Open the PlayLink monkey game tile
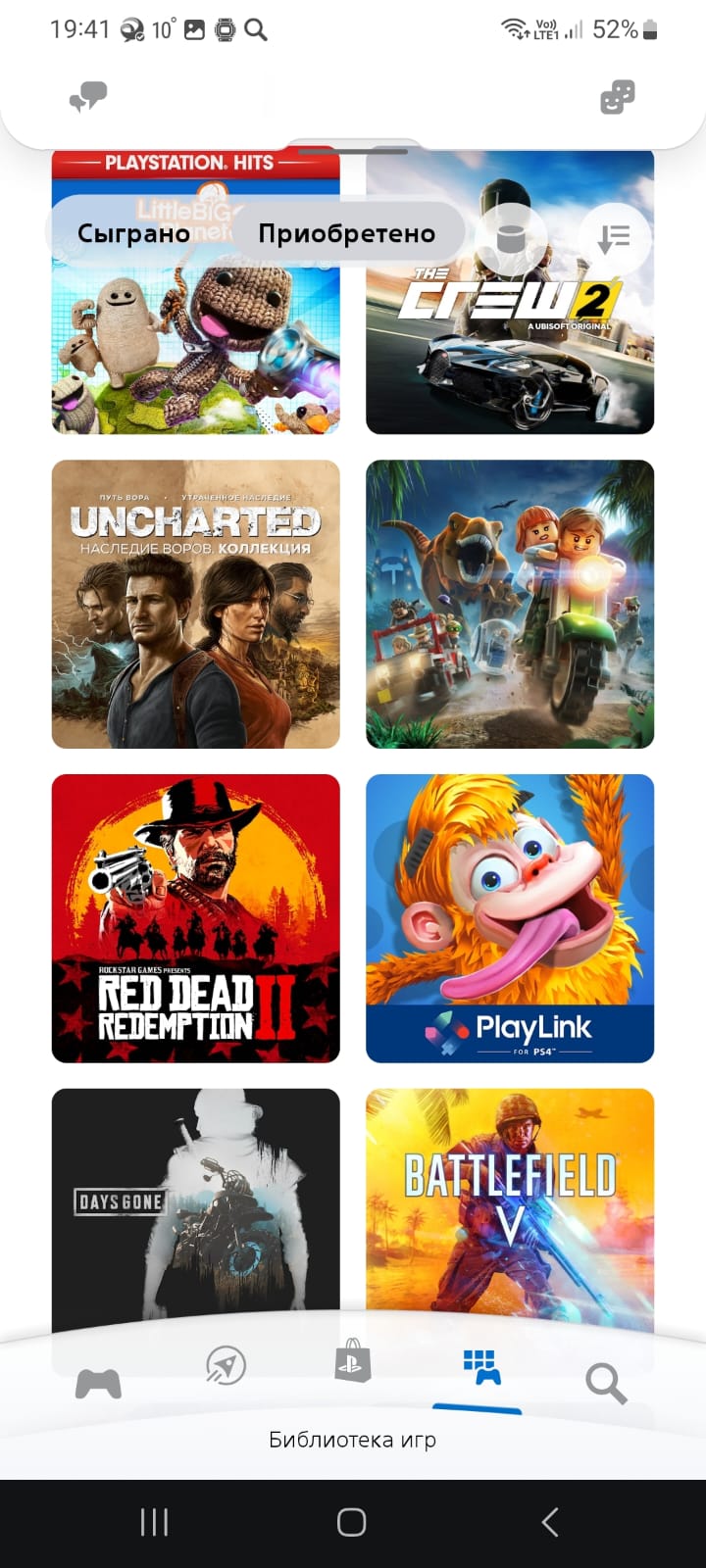The width and height of the screenshot is (706, 1568). (510, 918)
